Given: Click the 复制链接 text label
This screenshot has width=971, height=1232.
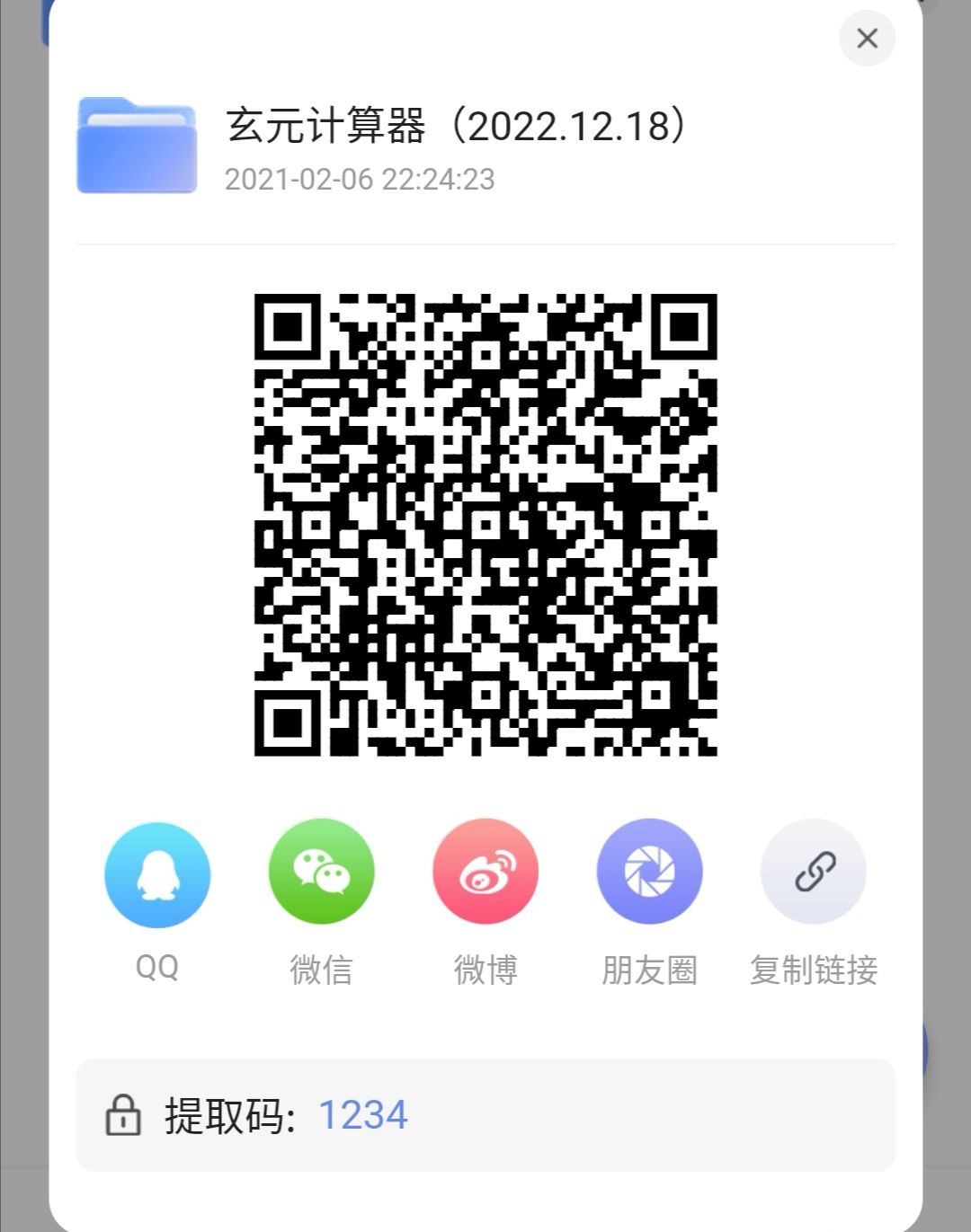Looking at the screenshot, I should click(x=813, y=969).
